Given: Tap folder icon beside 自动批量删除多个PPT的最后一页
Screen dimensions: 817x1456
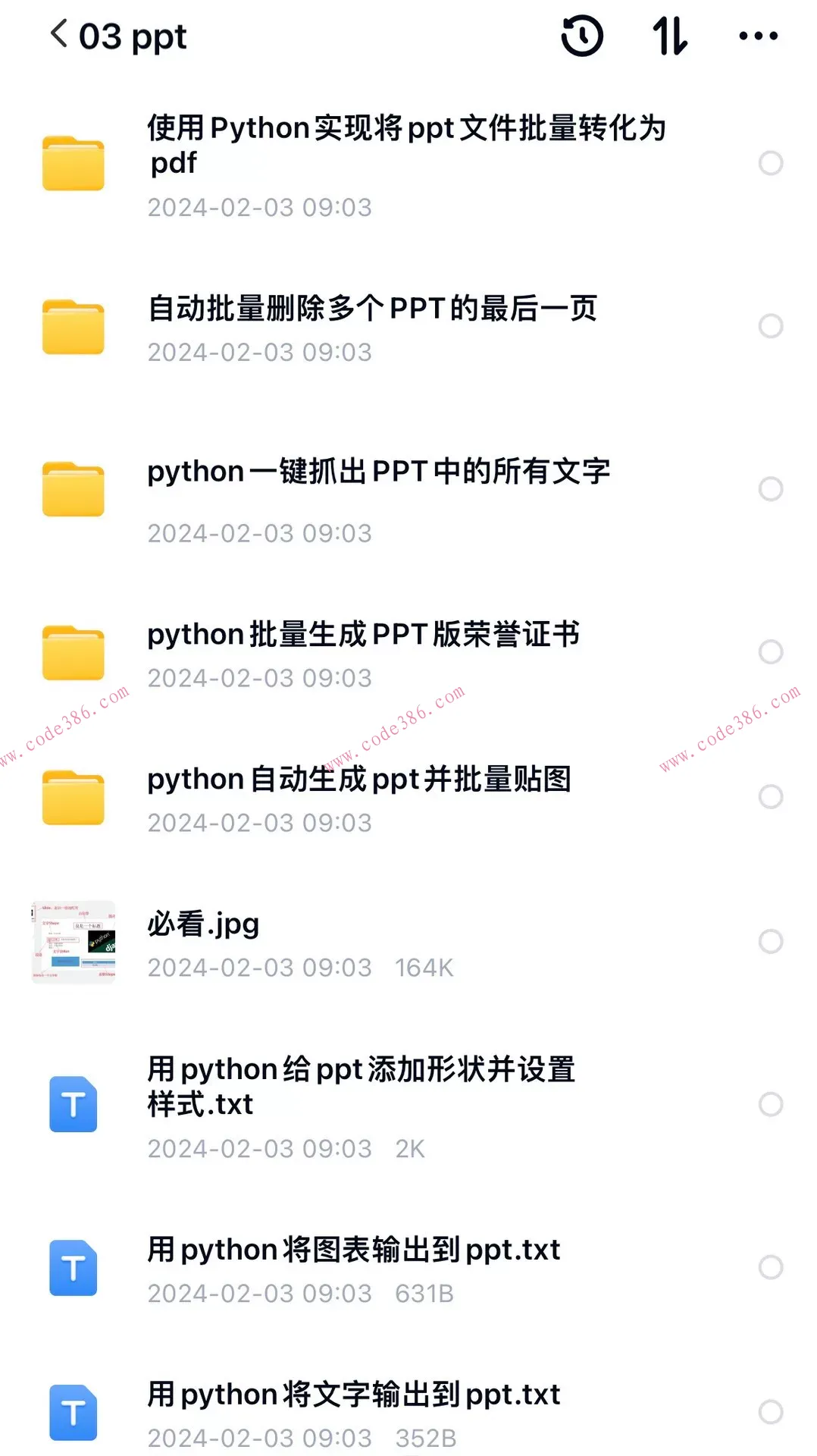Looking at the screenshot, I should [x=73, y=326].
